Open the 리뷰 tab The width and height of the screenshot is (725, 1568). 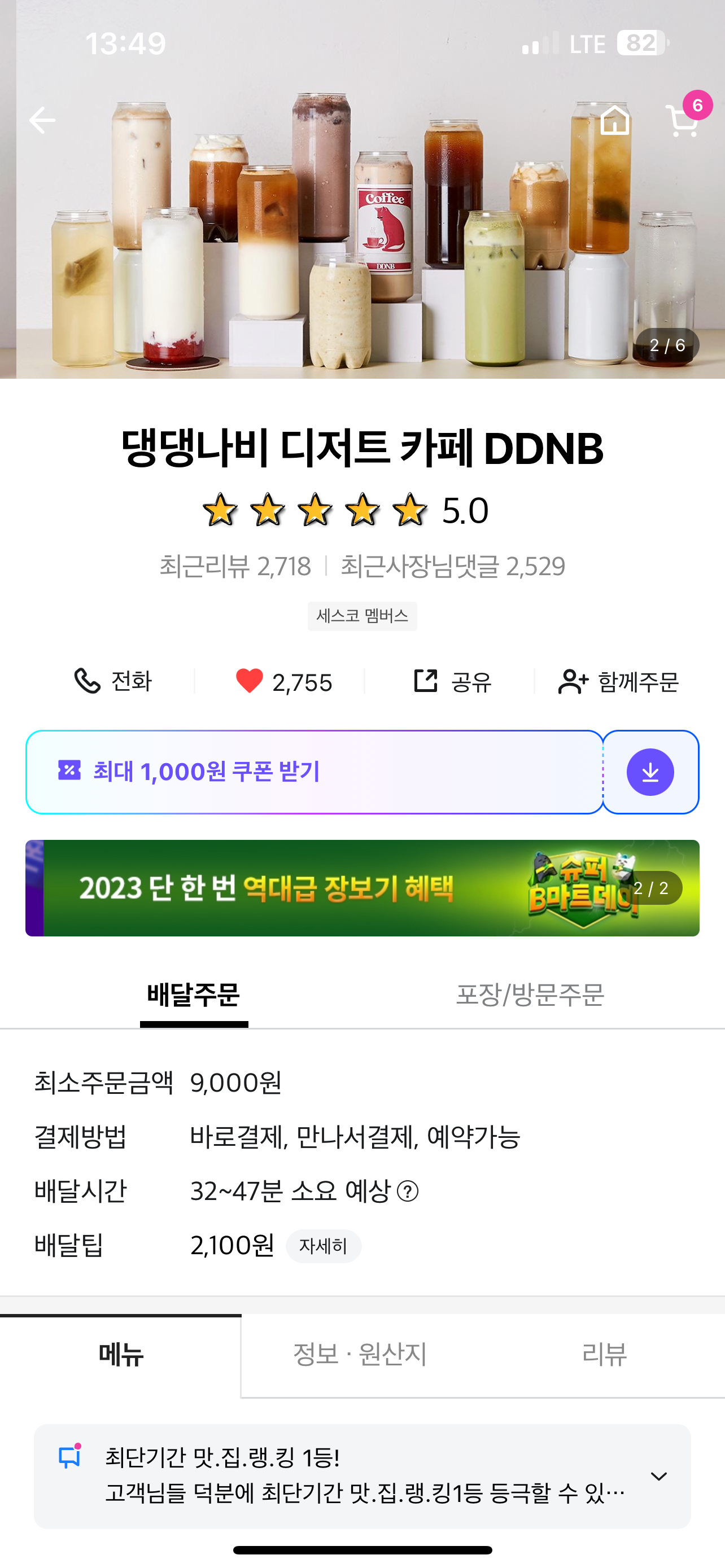604,1354
